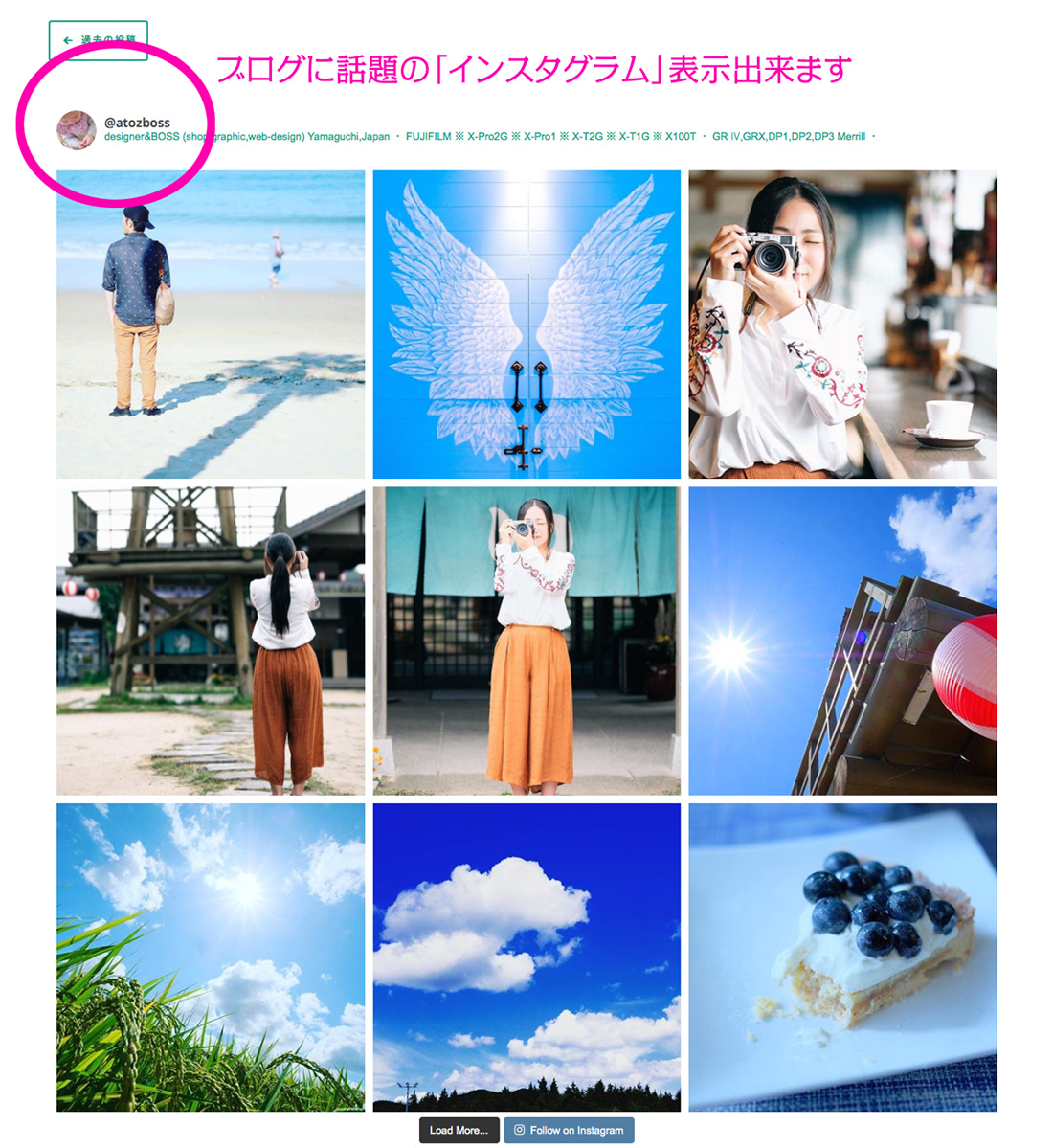Viewport: 1053px width, 1148px height.
Task: Tap the atozboss profile avatar
Action: tap(77, 130)
